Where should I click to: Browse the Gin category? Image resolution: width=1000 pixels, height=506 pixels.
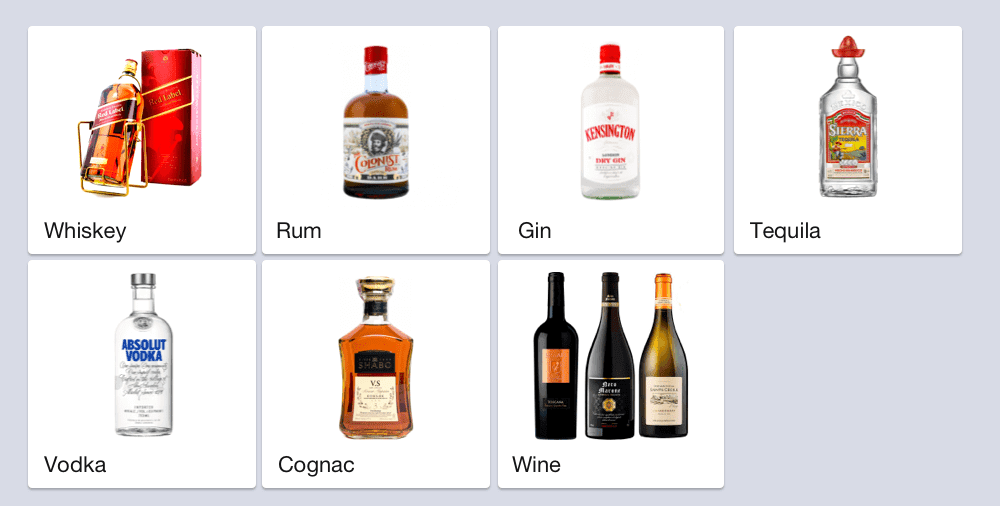pos(610,140)
